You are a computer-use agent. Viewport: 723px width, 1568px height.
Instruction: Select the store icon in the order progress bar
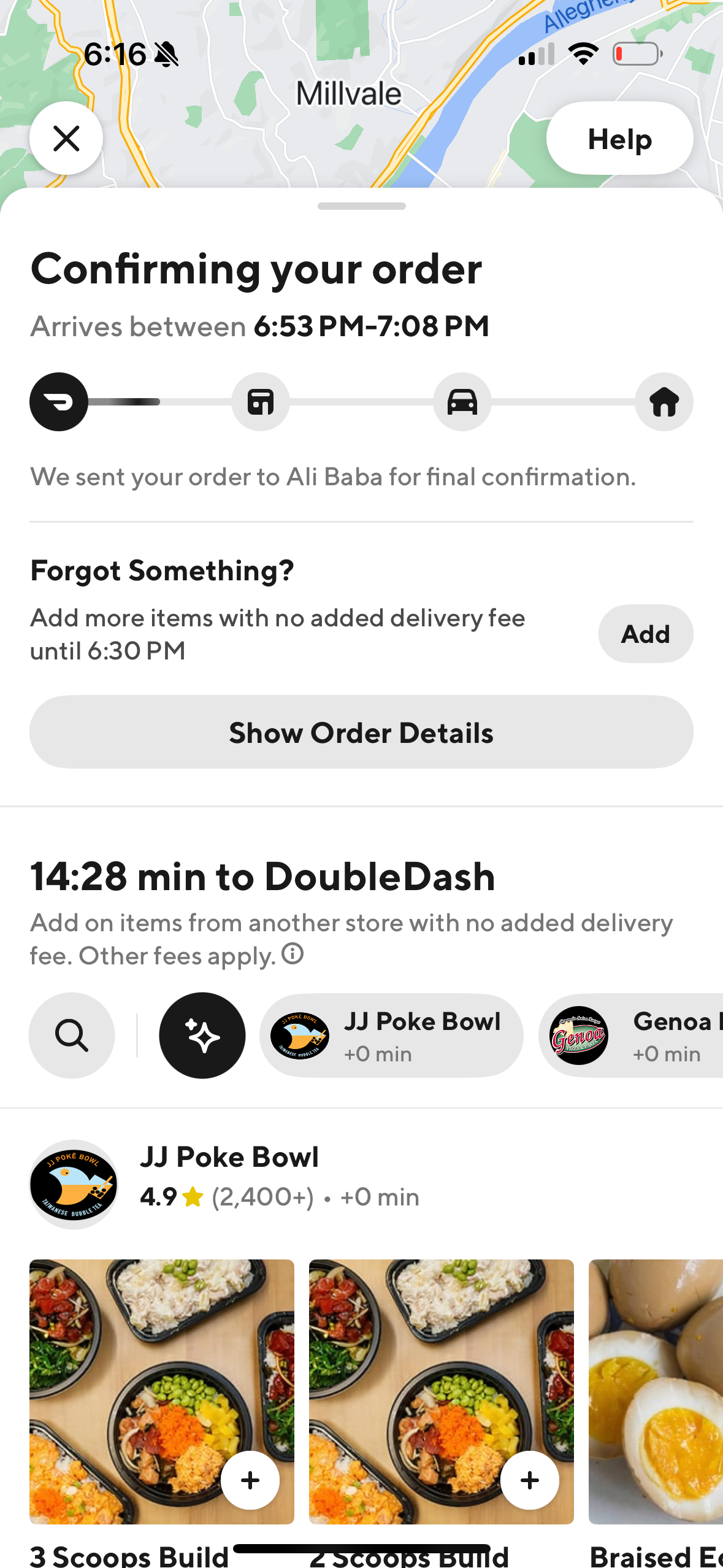point(260,402)
